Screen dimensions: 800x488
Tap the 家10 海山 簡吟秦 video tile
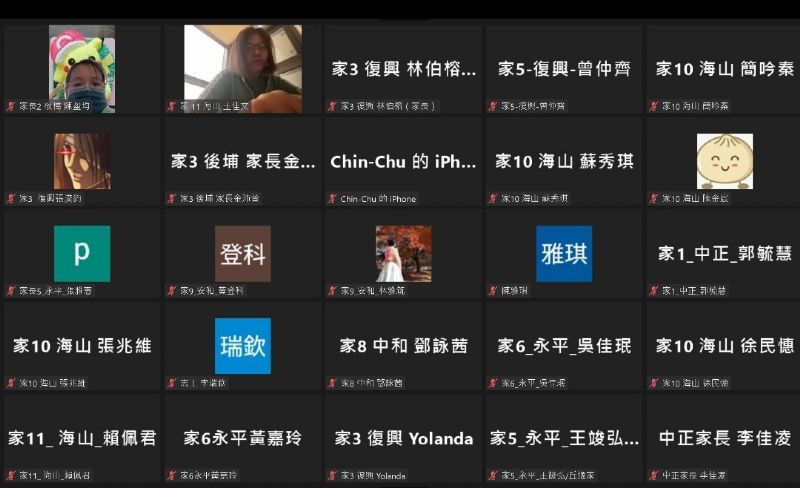click(x=725, y=69)
